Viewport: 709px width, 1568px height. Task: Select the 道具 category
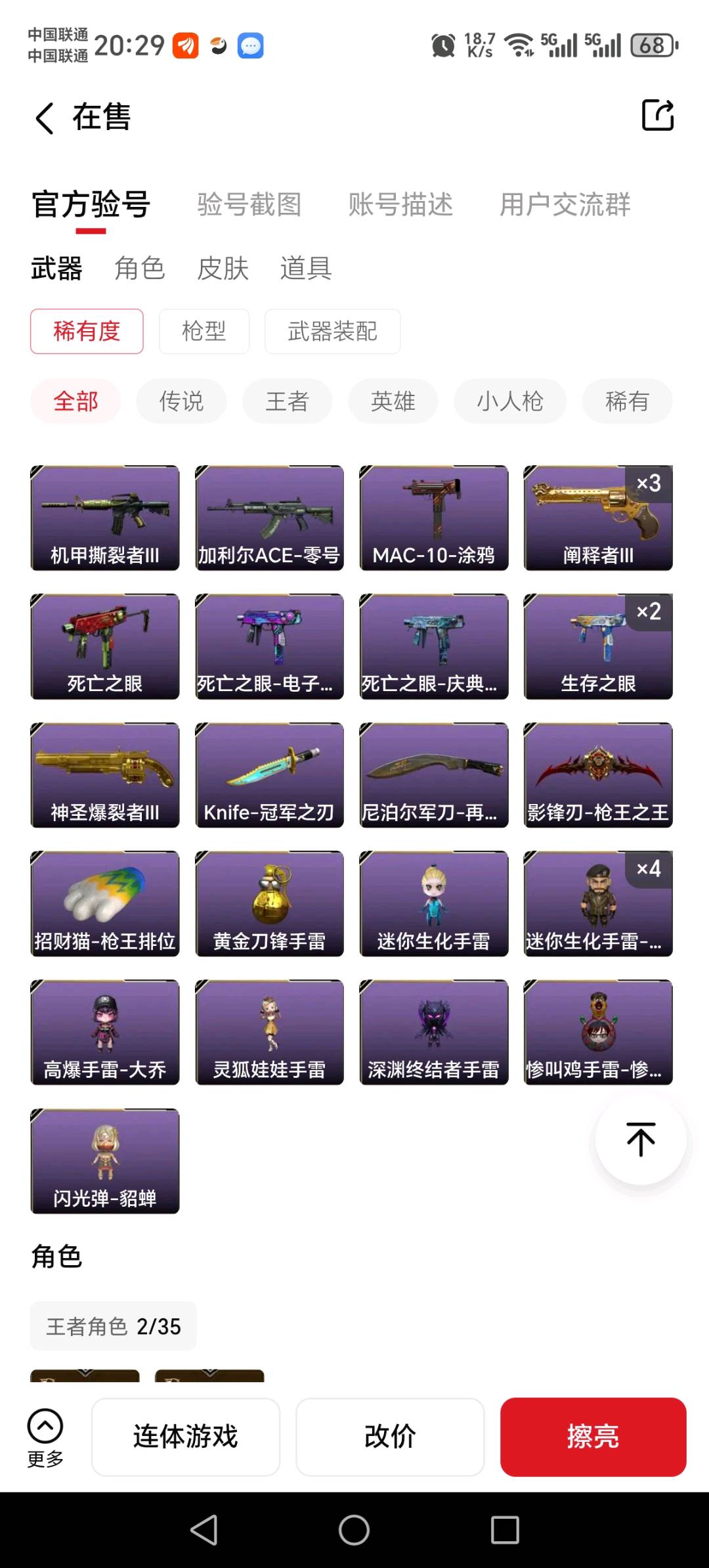coord(306,268)
